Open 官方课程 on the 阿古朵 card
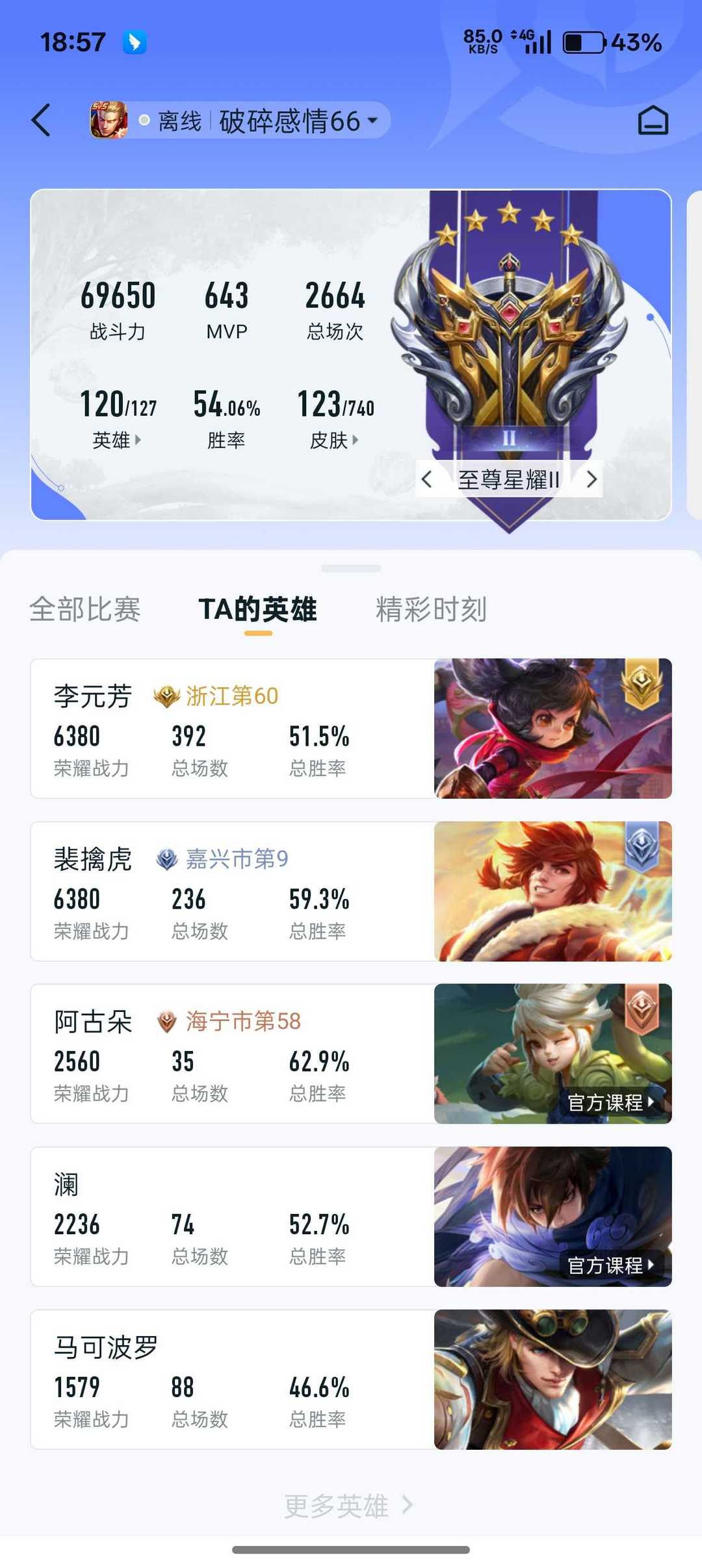702x1568 pixels. click(610, 1102)
